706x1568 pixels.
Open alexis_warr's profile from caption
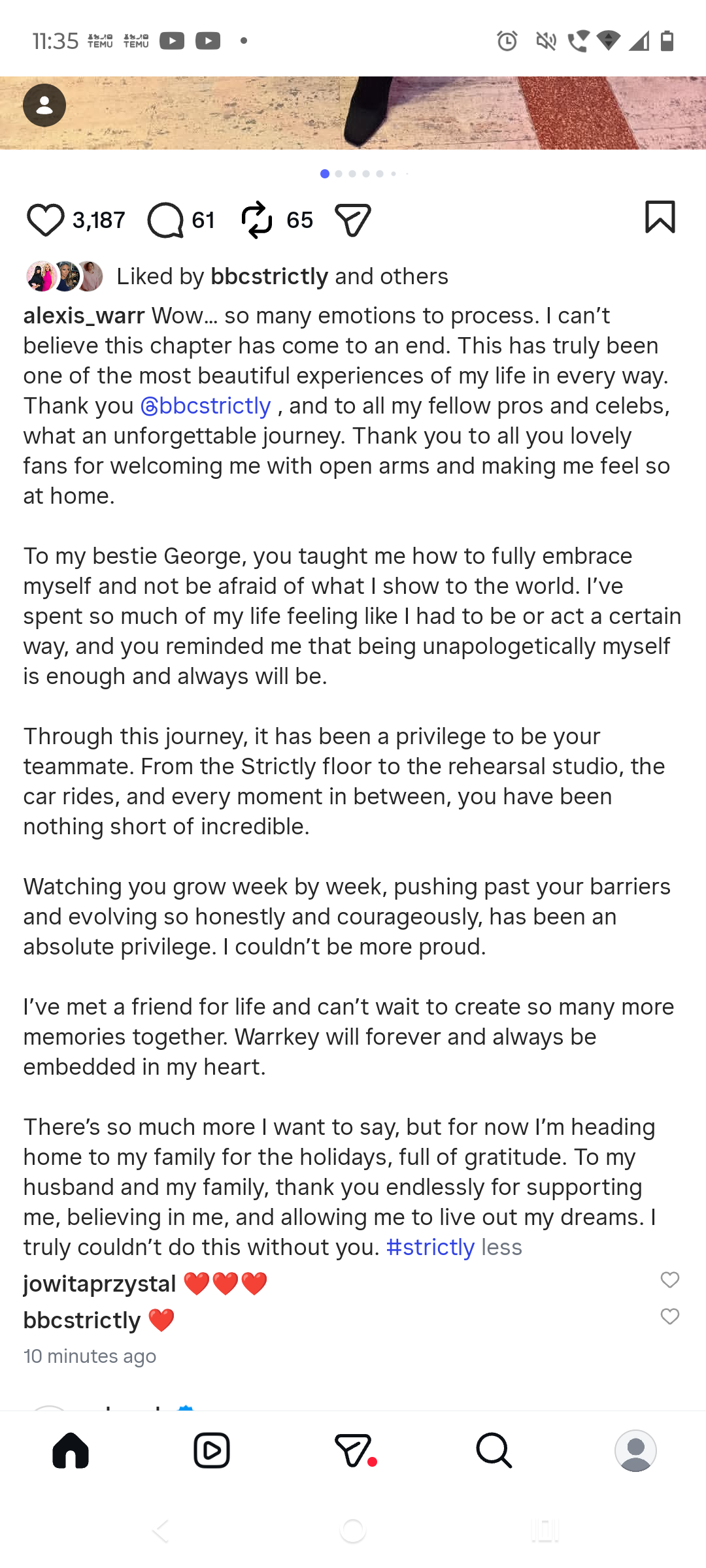tap(84, 316)
